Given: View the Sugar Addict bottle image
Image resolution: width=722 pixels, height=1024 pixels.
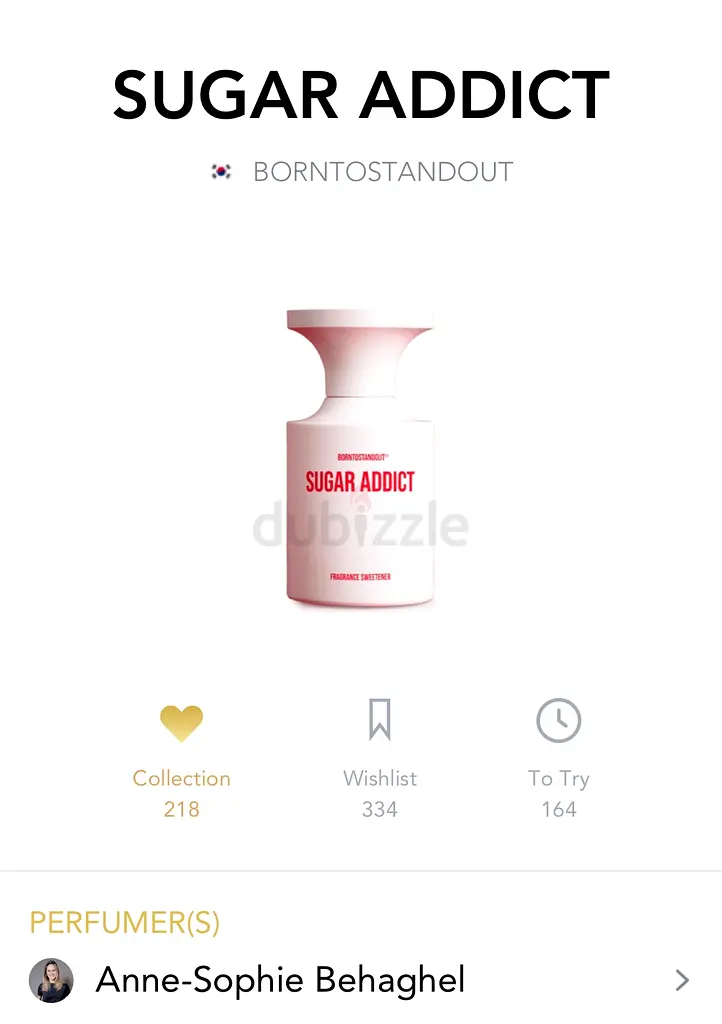Looking at the screenshot, I should coord(360,459).
